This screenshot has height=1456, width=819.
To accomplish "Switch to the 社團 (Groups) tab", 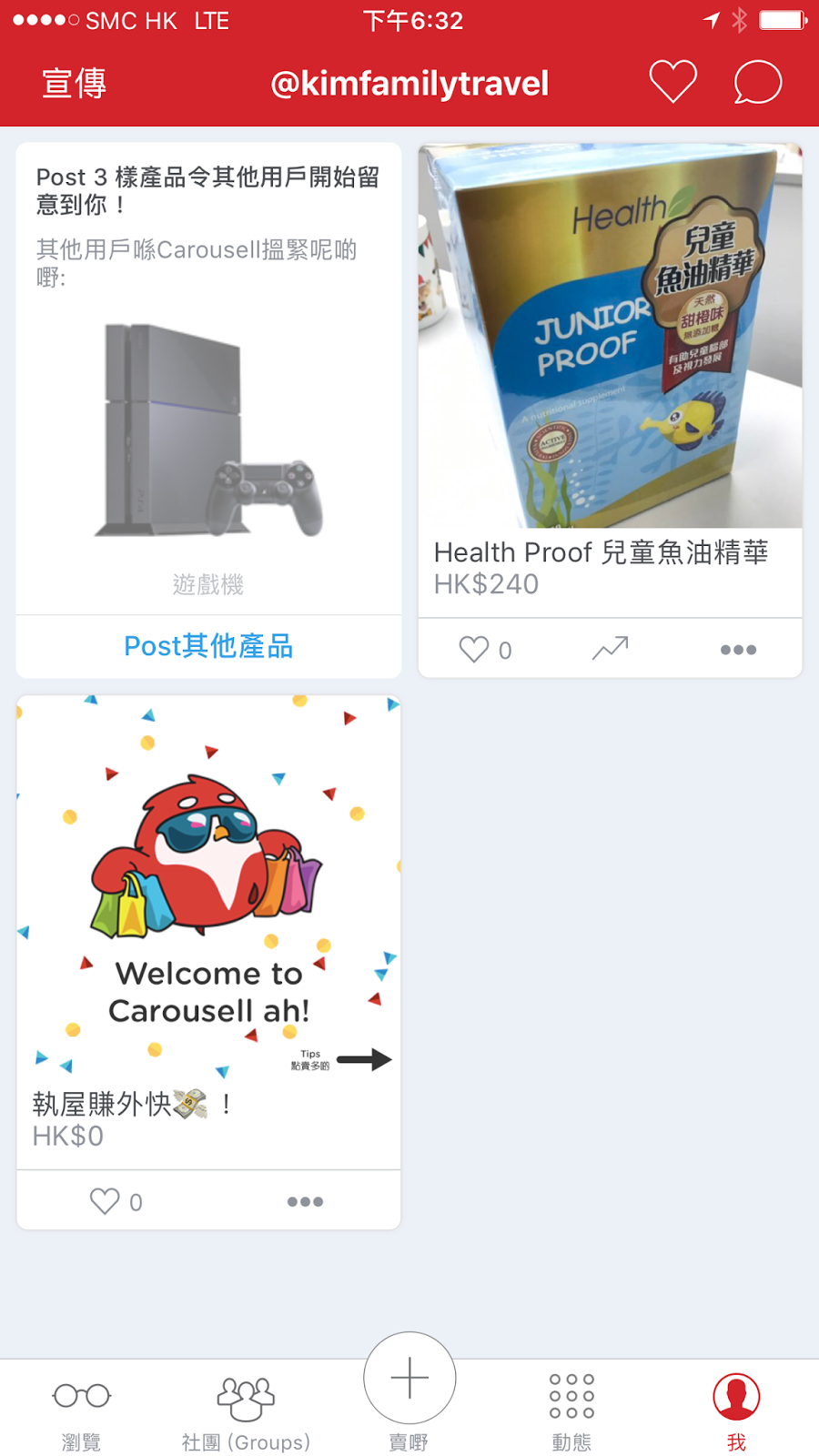I will click(x=246, y=1409).
